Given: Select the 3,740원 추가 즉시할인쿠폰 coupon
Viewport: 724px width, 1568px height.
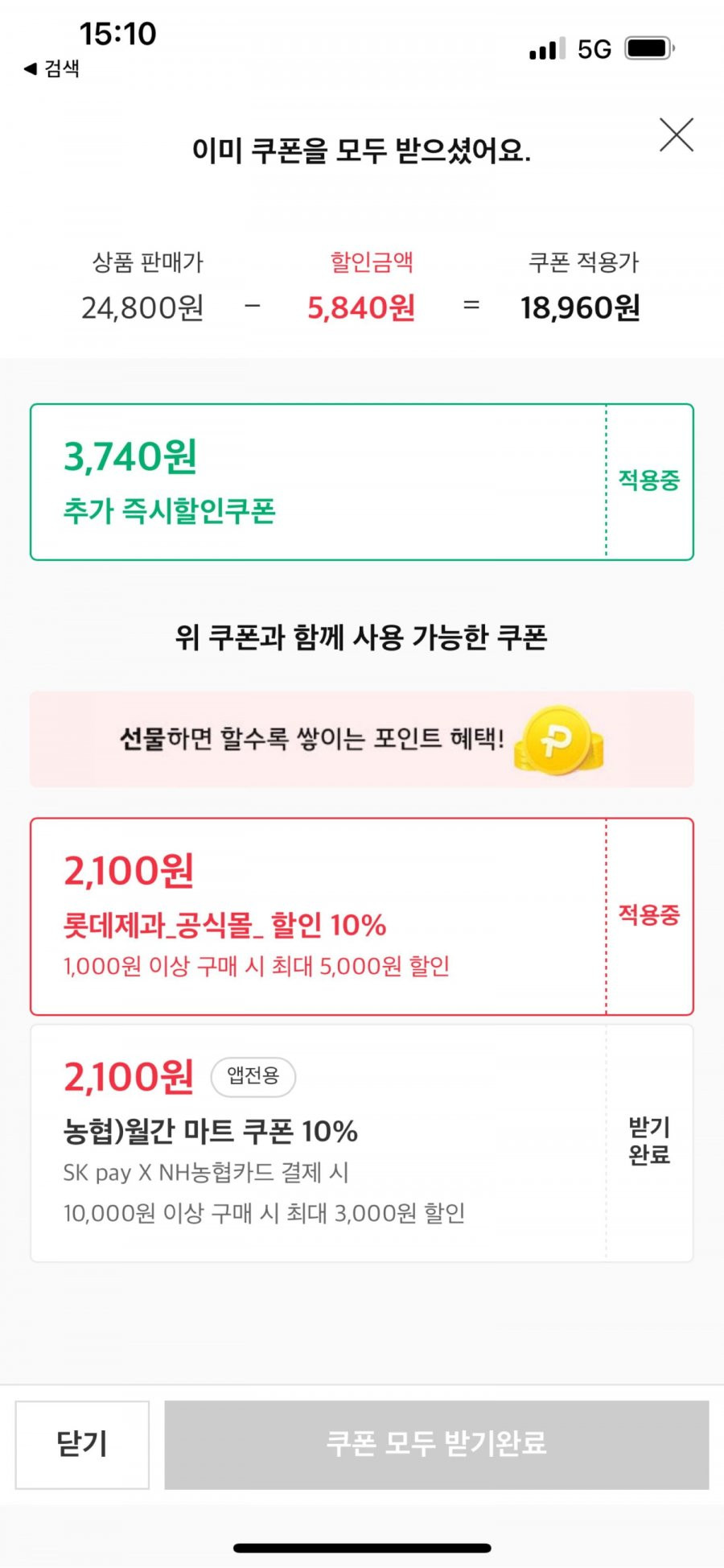Looking at the screenshot, I should (362, 482).
